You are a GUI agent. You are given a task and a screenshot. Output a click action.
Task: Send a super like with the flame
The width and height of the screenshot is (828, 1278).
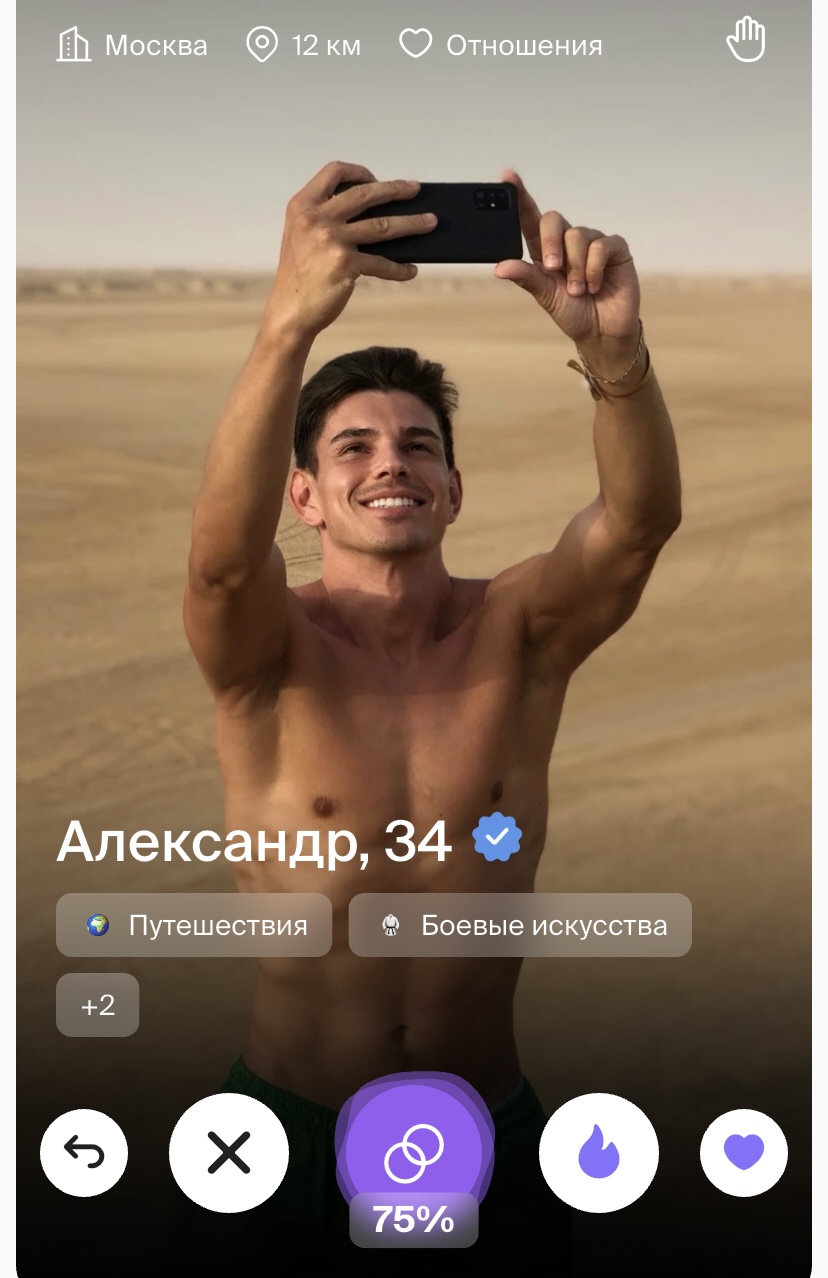pyautogui.click(x=599, y=1153)
